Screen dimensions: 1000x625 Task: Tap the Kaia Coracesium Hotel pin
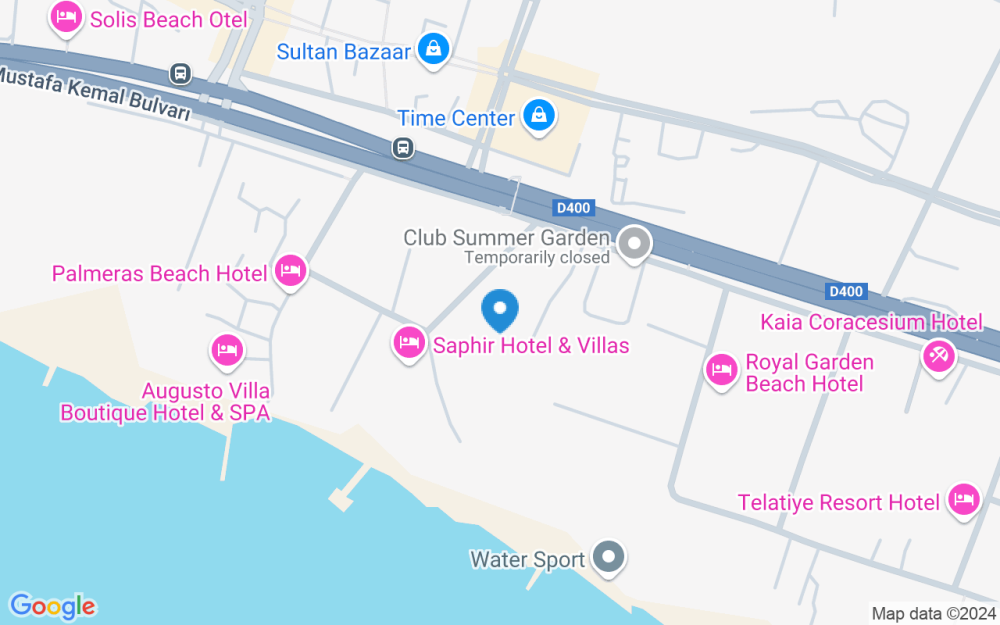tap(938, 354)
